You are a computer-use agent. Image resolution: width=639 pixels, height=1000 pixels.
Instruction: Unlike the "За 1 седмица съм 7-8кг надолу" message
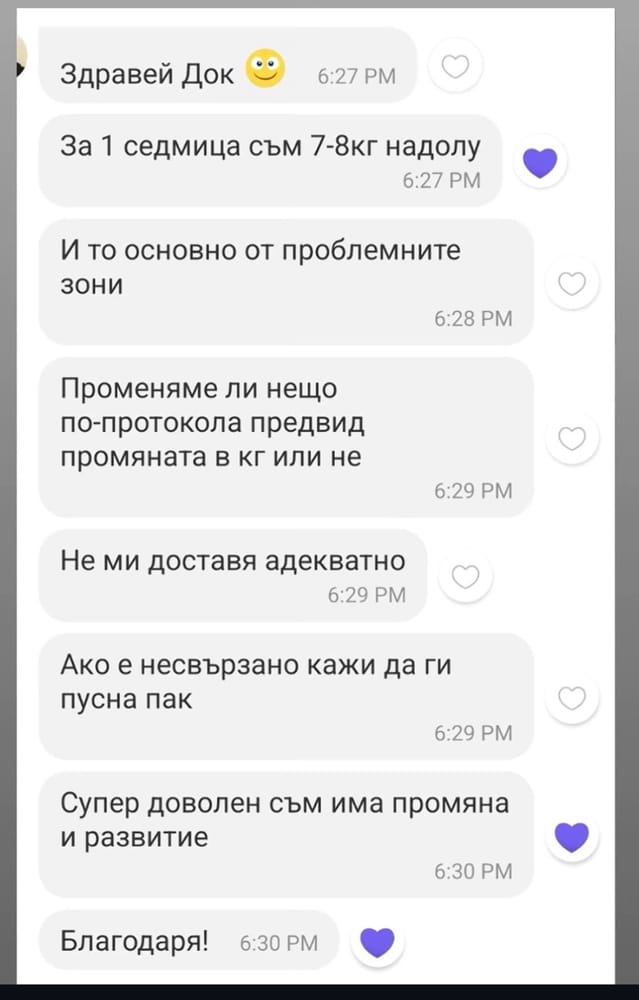coord(540,161)
